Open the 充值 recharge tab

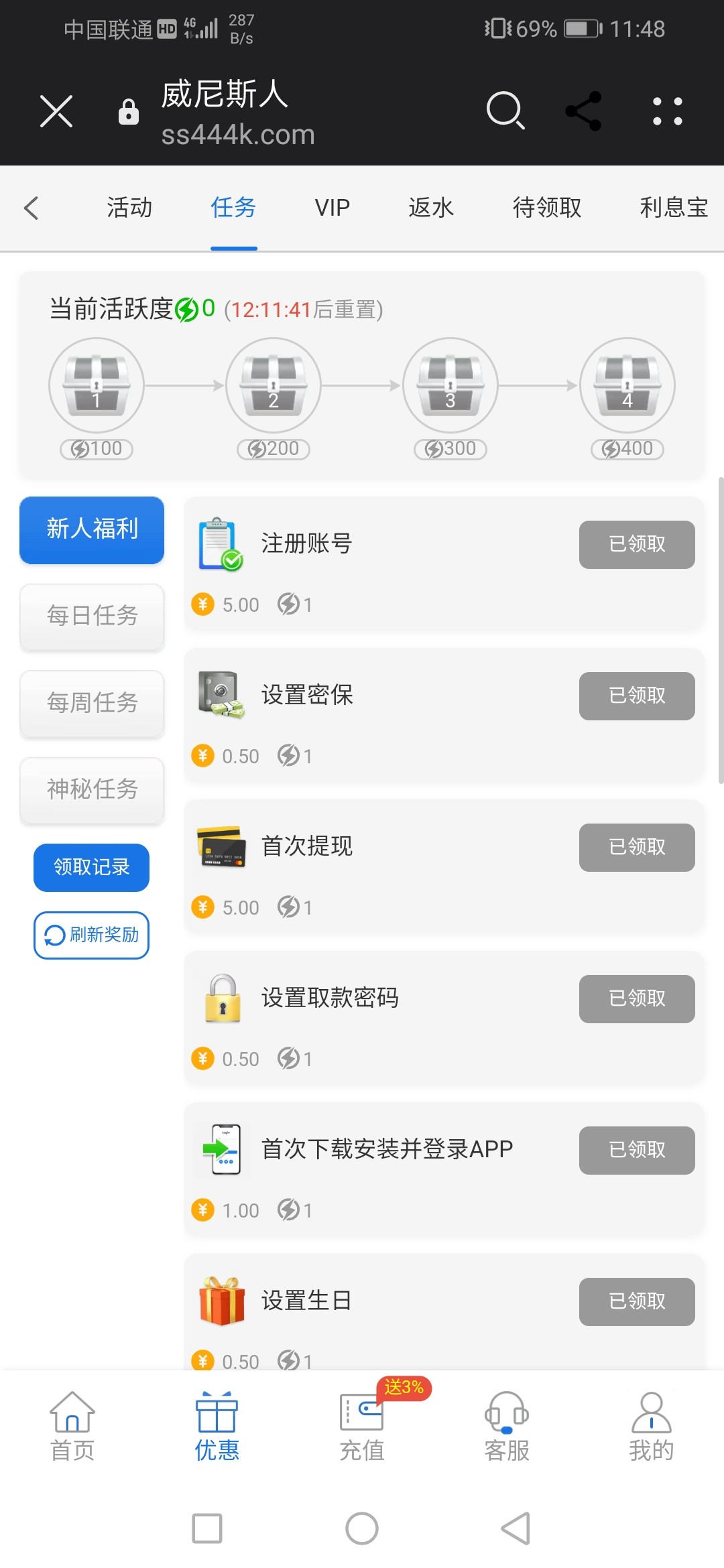(x=362, y=1426)
